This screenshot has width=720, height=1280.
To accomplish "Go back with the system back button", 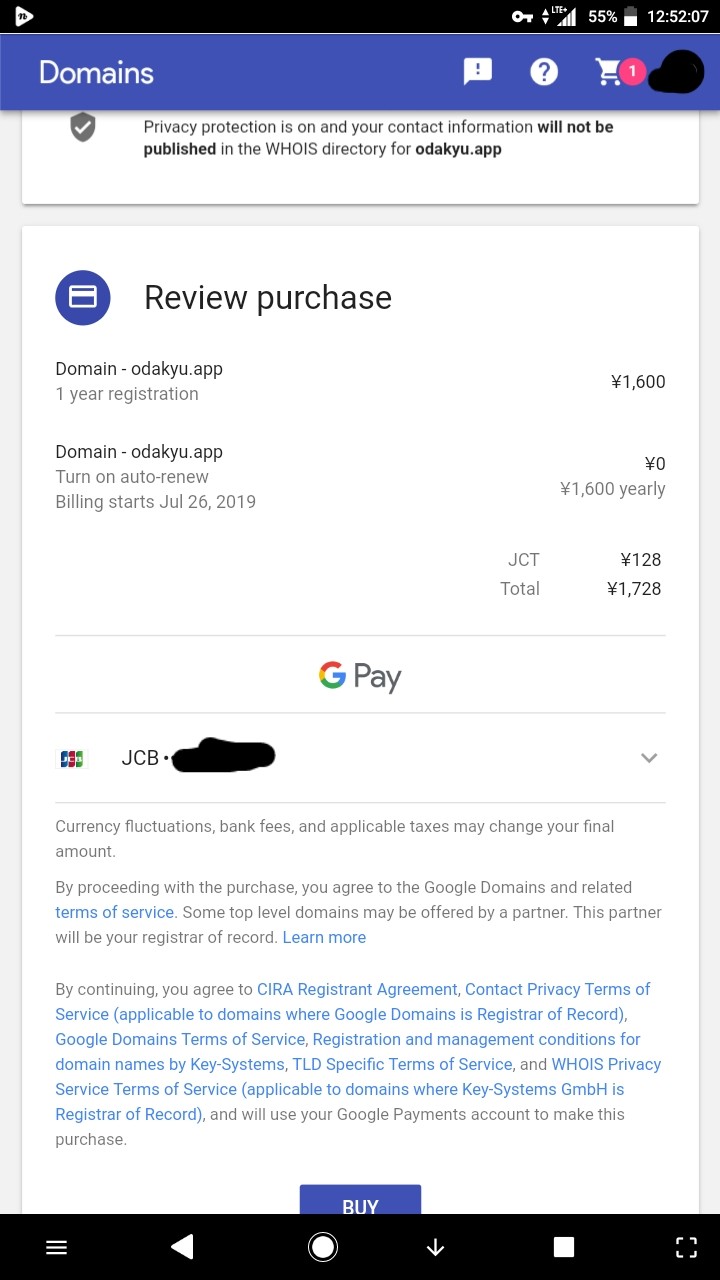I will [x=182, y=1247].
